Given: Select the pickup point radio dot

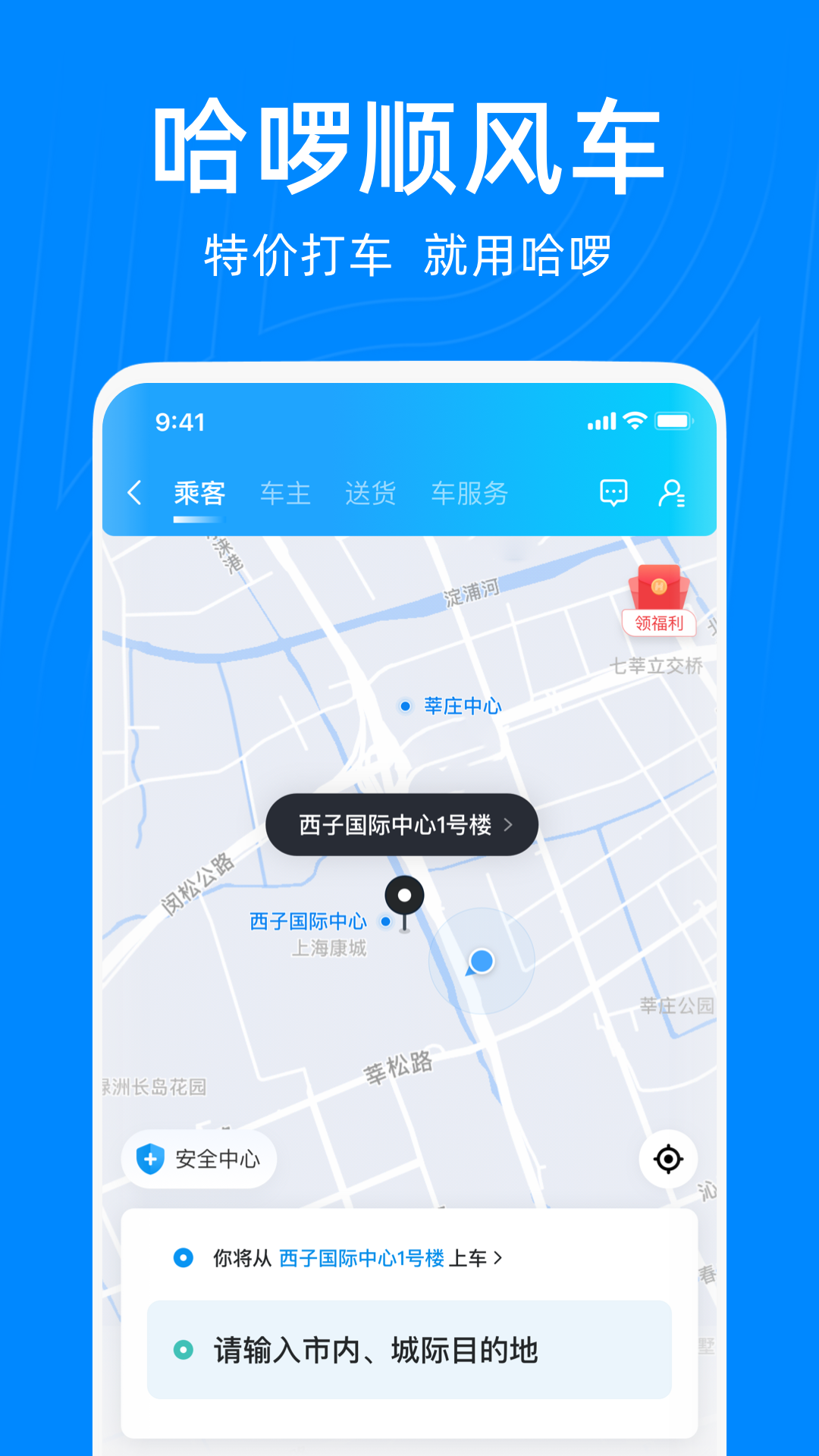Looking at the screenshot, I should click(x=182, y=1257).
